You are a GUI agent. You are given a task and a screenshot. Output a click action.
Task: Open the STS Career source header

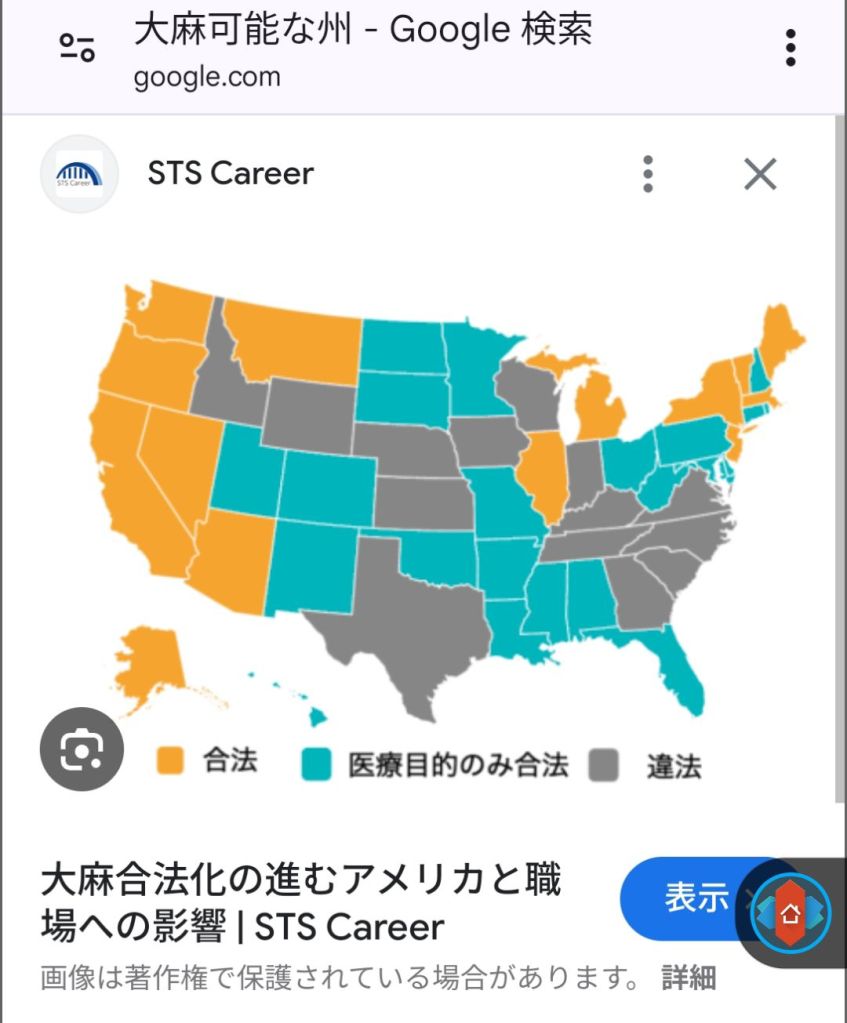coord(230,174)
